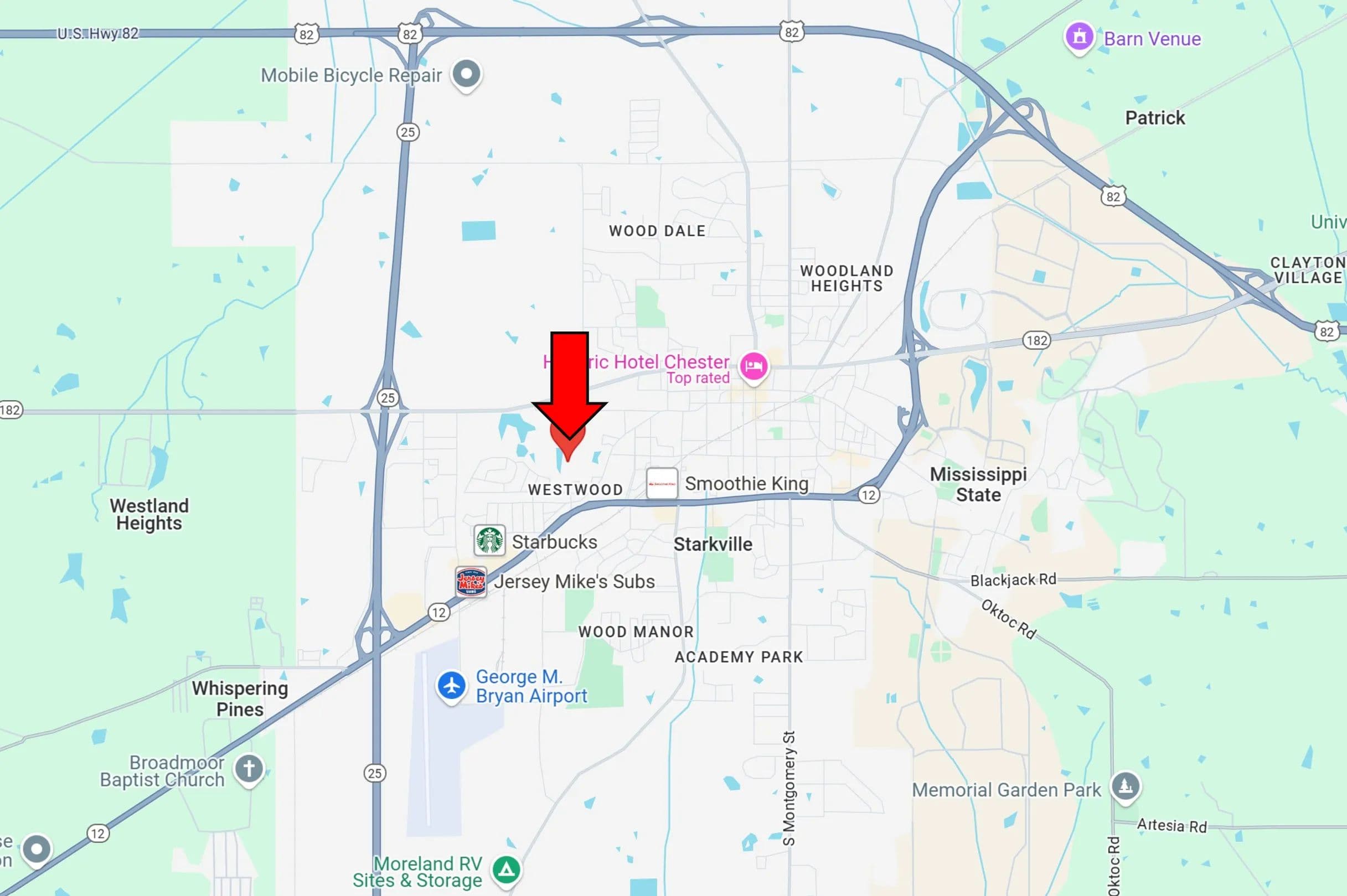
Task: Select the Jersey Mike's Subs marker
Action: (x=471, y=582)
